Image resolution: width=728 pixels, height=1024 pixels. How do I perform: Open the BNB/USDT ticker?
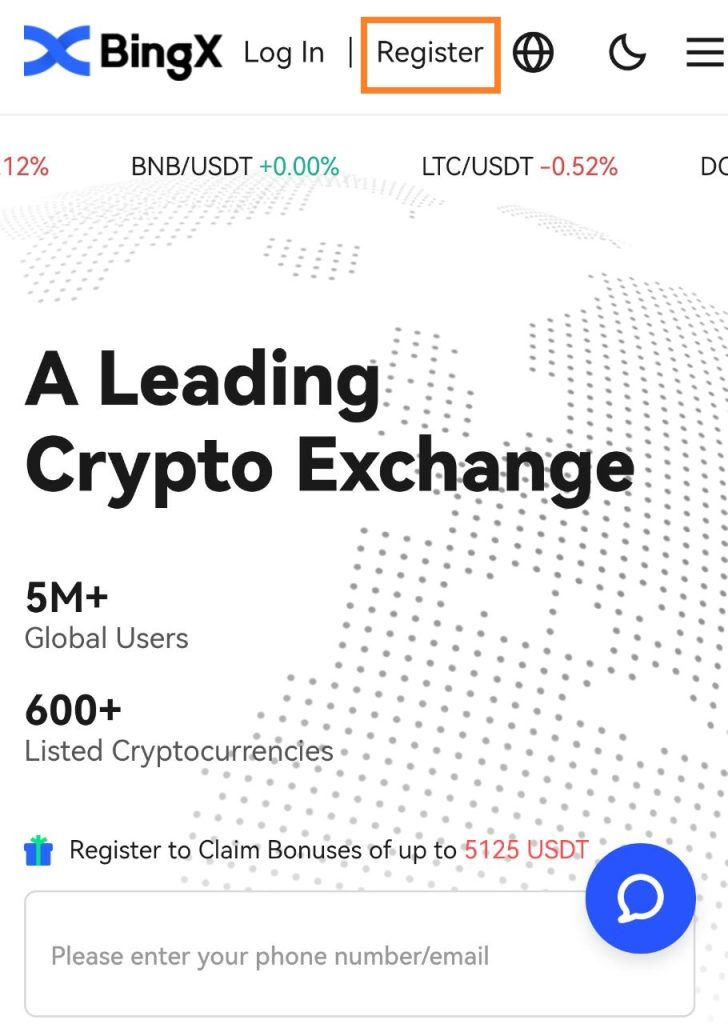tap(235, 166)
